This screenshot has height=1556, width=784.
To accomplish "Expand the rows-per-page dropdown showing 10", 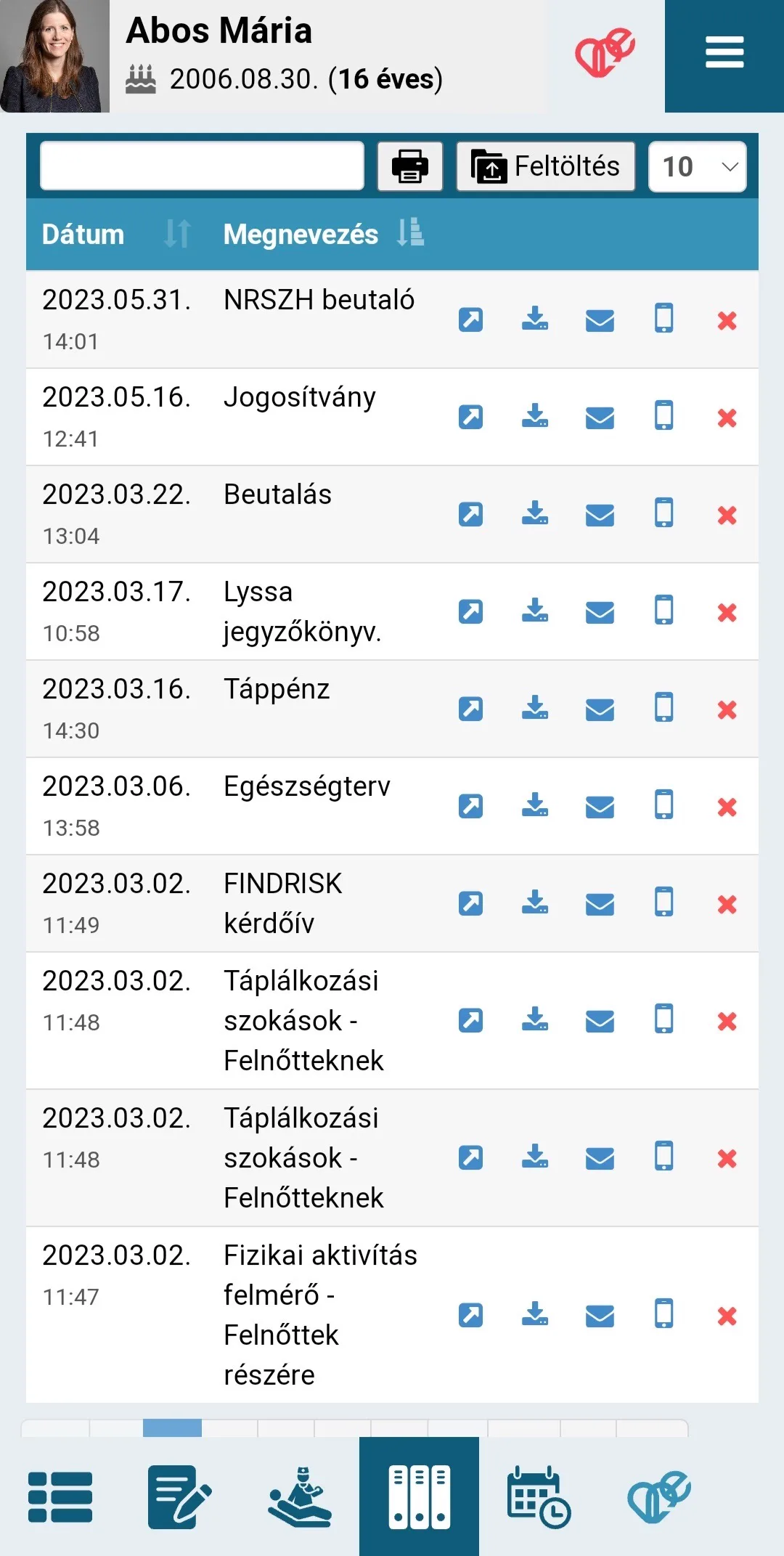I will coord(698,166).
